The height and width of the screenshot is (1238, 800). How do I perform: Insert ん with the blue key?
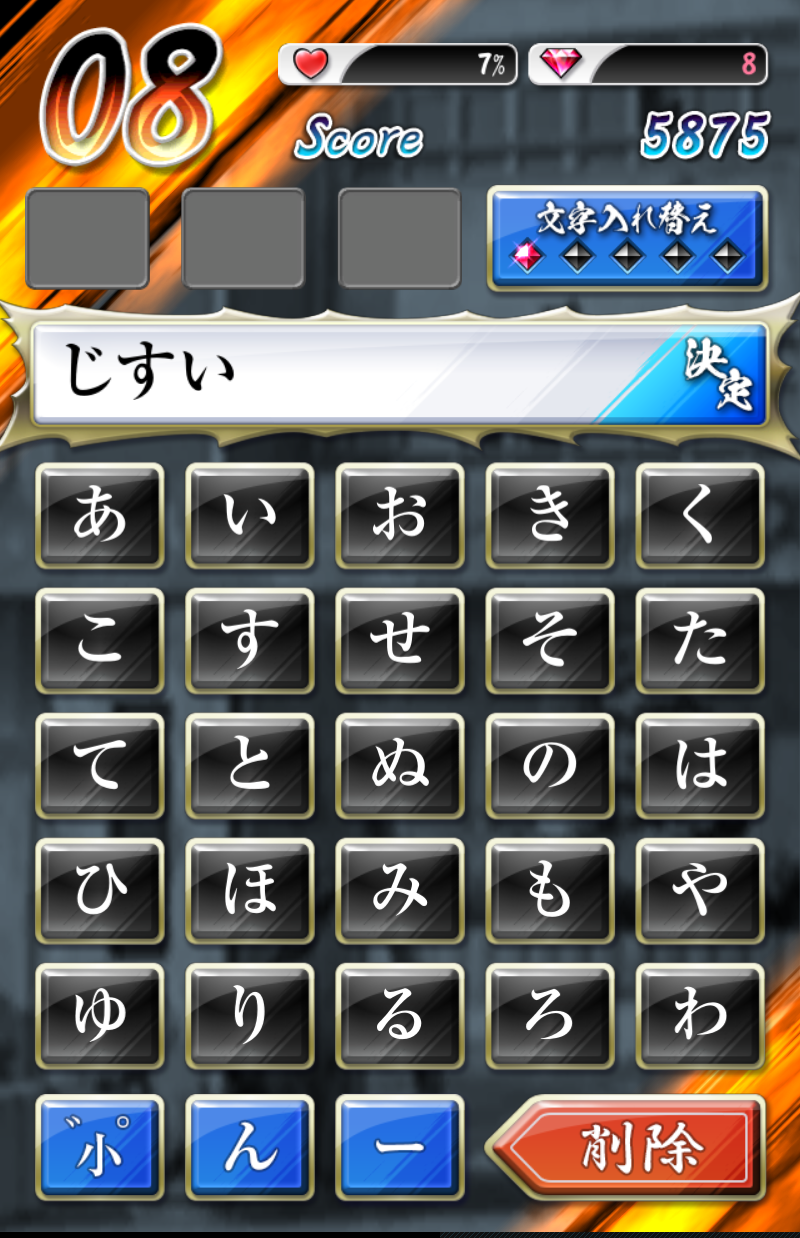[x=250, y=1148]
